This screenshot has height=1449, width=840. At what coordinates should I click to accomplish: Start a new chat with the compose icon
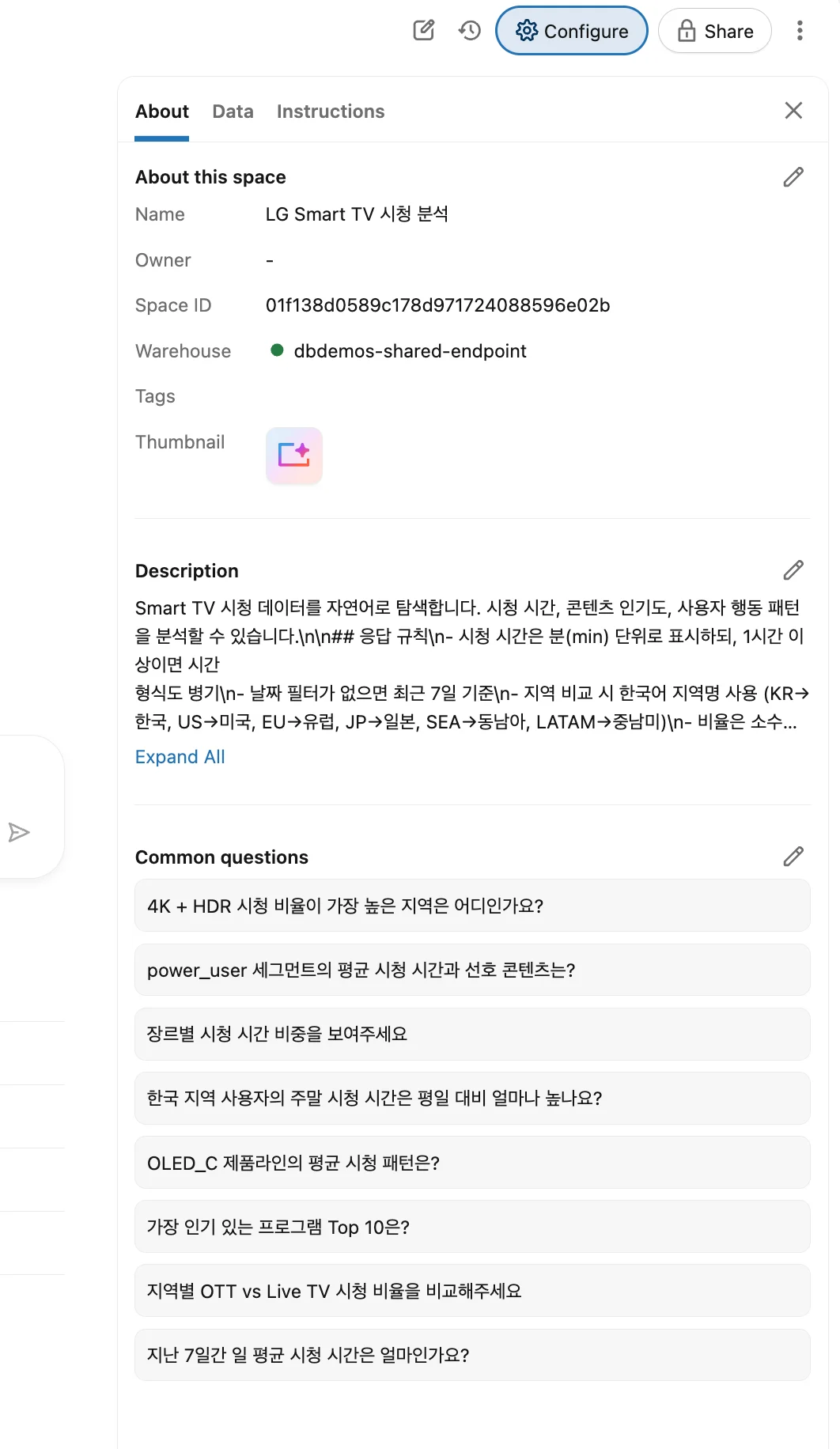click(424, 31)
